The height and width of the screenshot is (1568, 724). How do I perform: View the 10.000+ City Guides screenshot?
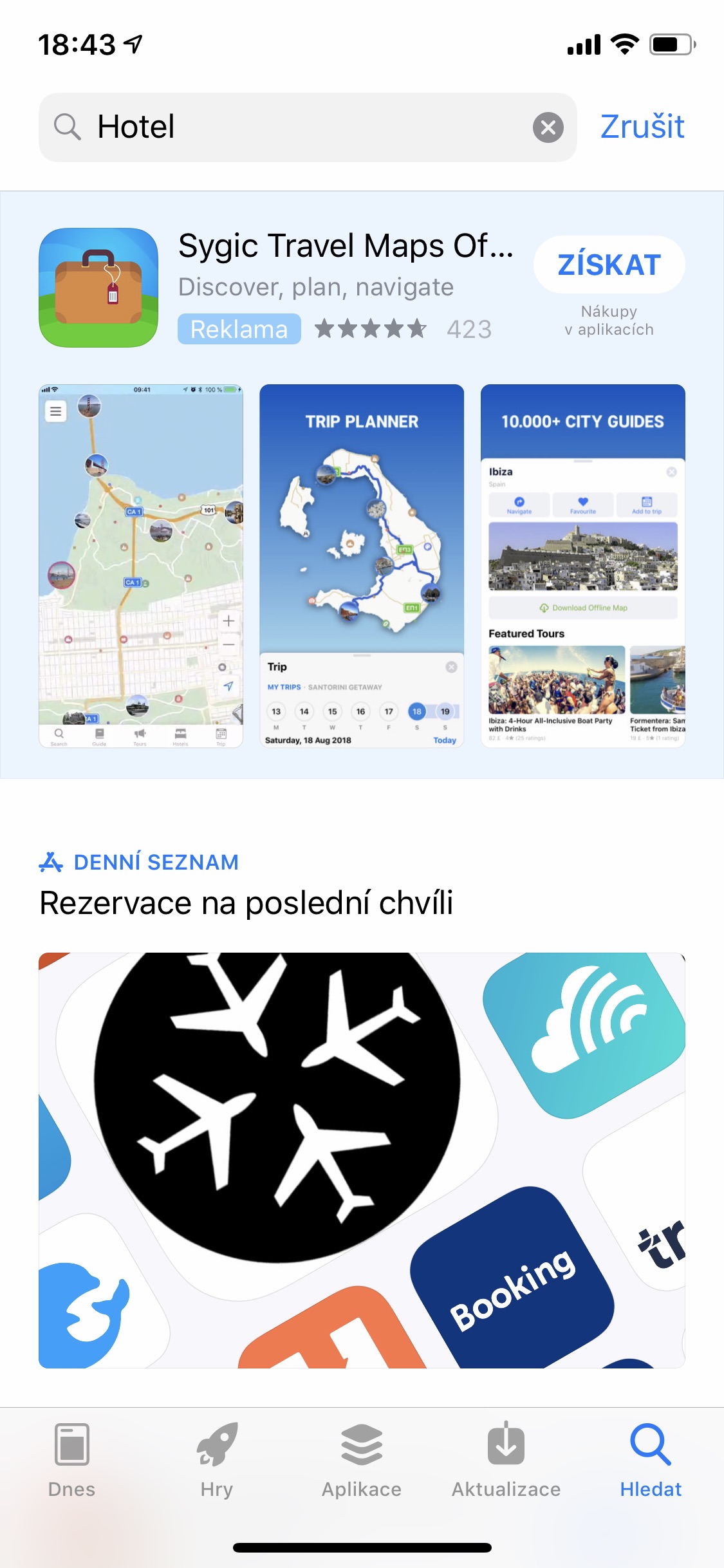(x=582, y=566)
